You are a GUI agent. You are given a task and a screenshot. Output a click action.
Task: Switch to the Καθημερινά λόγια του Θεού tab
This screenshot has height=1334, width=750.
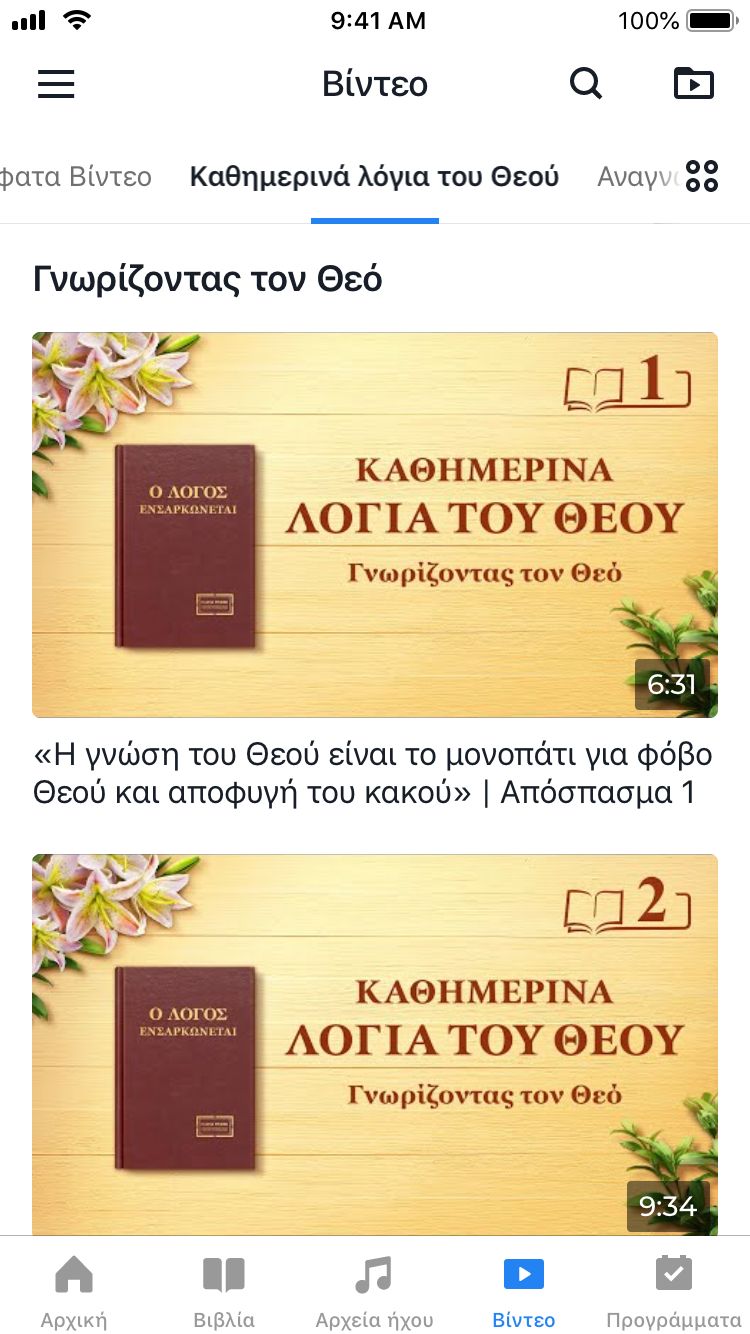tap(374, 178)
